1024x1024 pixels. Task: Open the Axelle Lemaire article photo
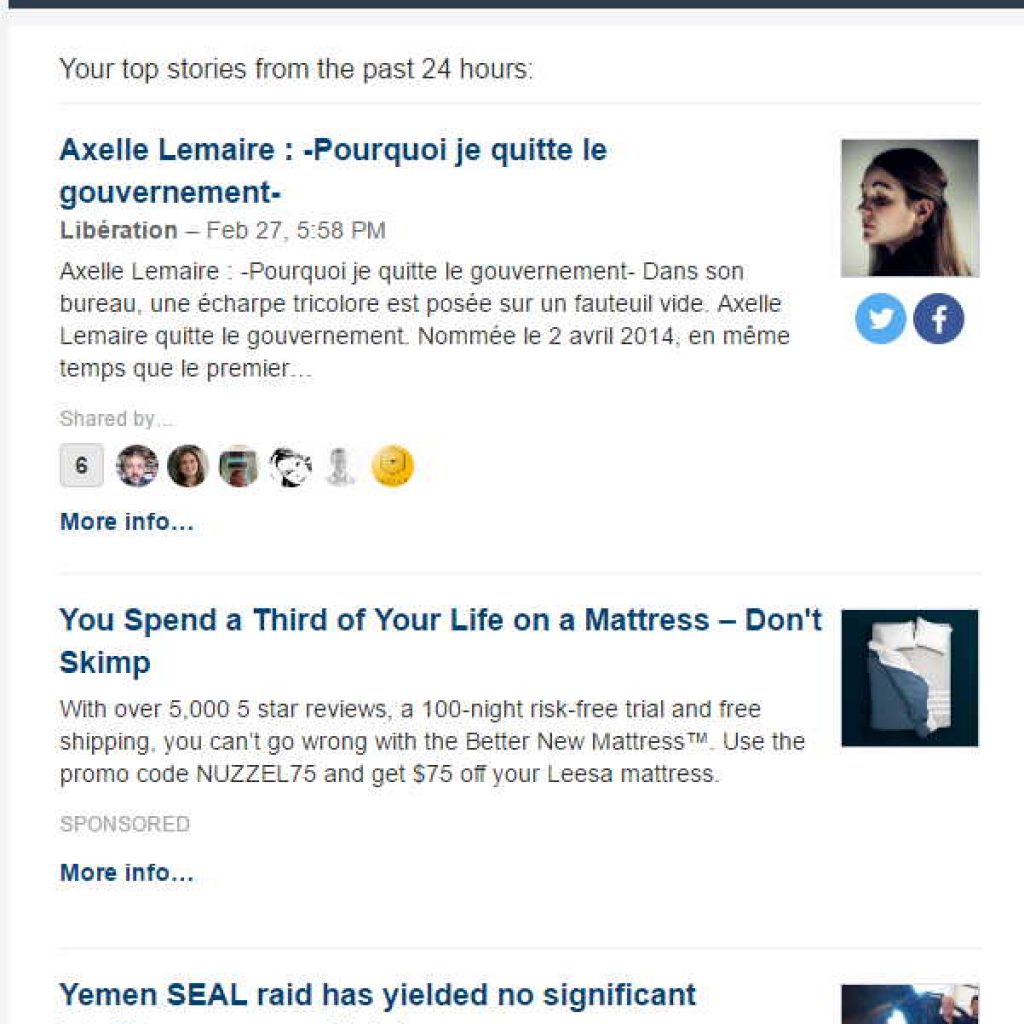(909, 208)
